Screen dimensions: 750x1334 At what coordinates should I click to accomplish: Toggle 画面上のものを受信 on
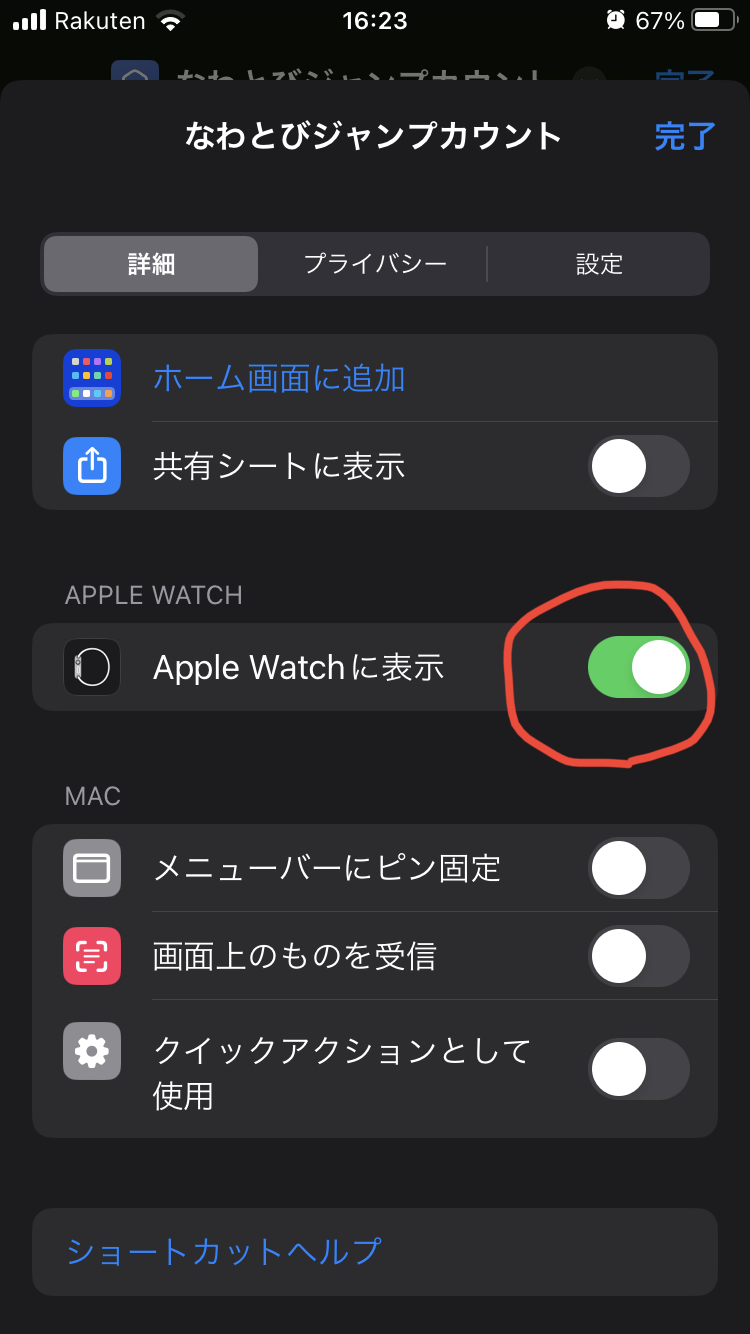[x=638, y=957]
